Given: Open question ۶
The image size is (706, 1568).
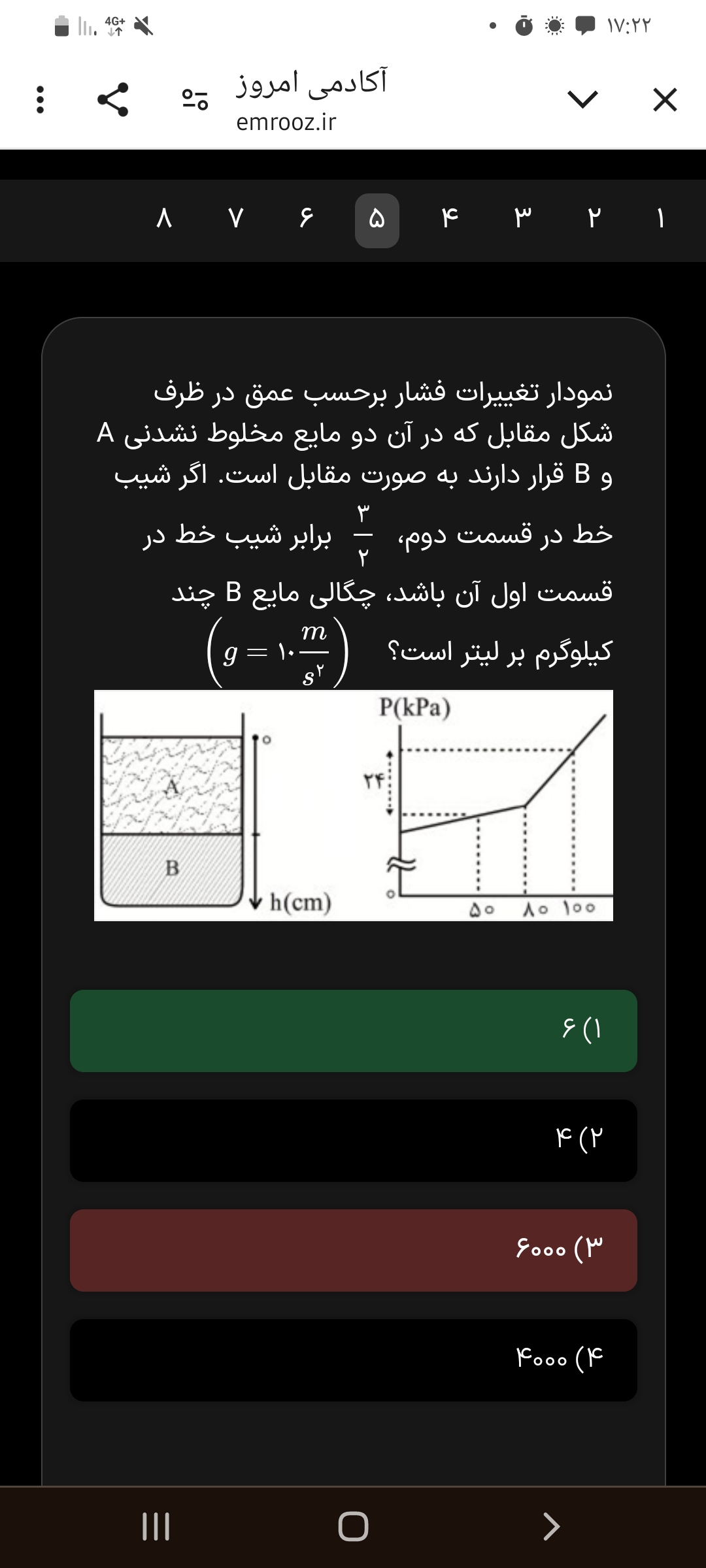Looking at the screenshot, I should [x=306, y=219].
